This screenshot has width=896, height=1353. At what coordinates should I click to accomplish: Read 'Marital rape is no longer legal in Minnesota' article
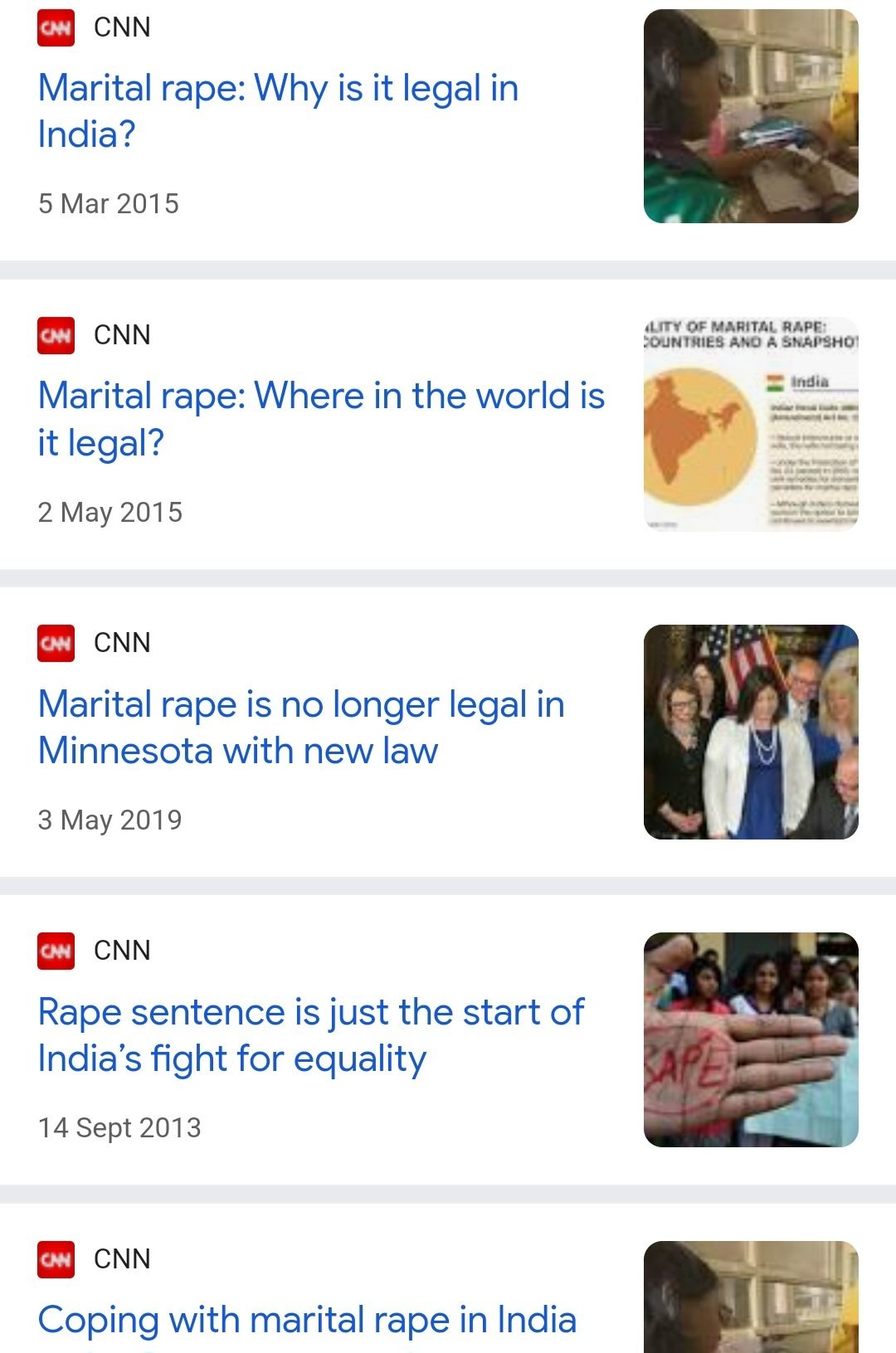pos(301,728)
